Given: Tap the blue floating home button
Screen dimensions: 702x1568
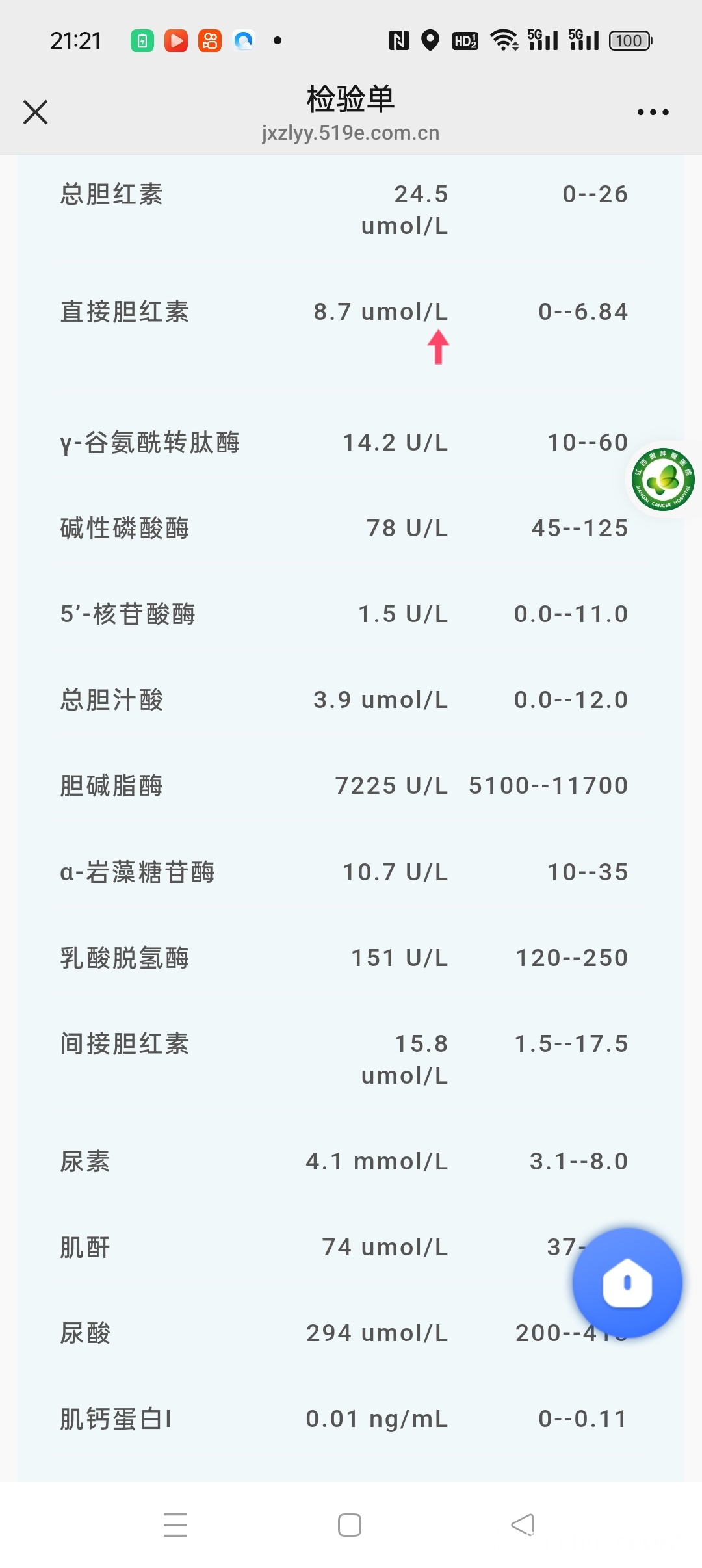Looking at the screenshot, I should pos(627,1283).
